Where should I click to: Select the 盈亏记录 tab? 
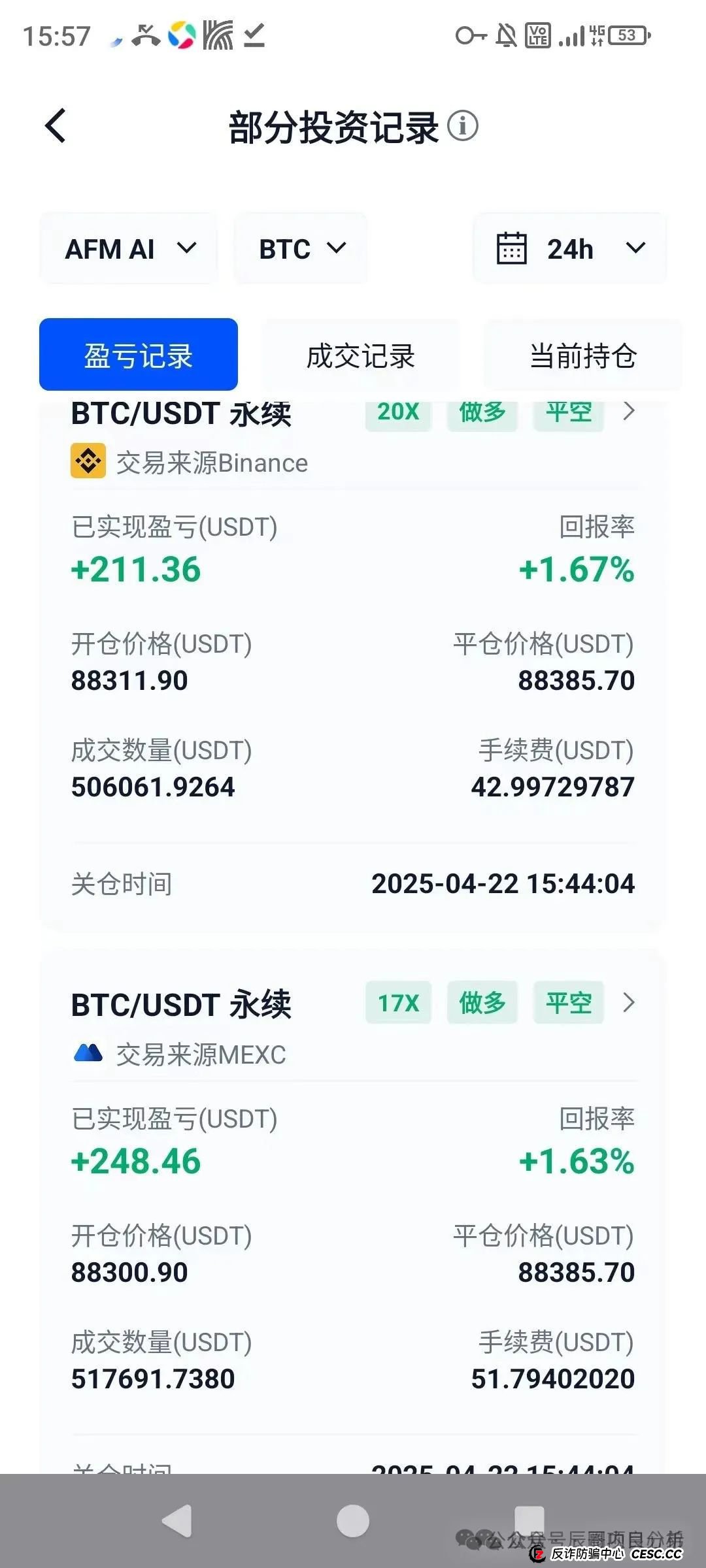tap(138, 355)
